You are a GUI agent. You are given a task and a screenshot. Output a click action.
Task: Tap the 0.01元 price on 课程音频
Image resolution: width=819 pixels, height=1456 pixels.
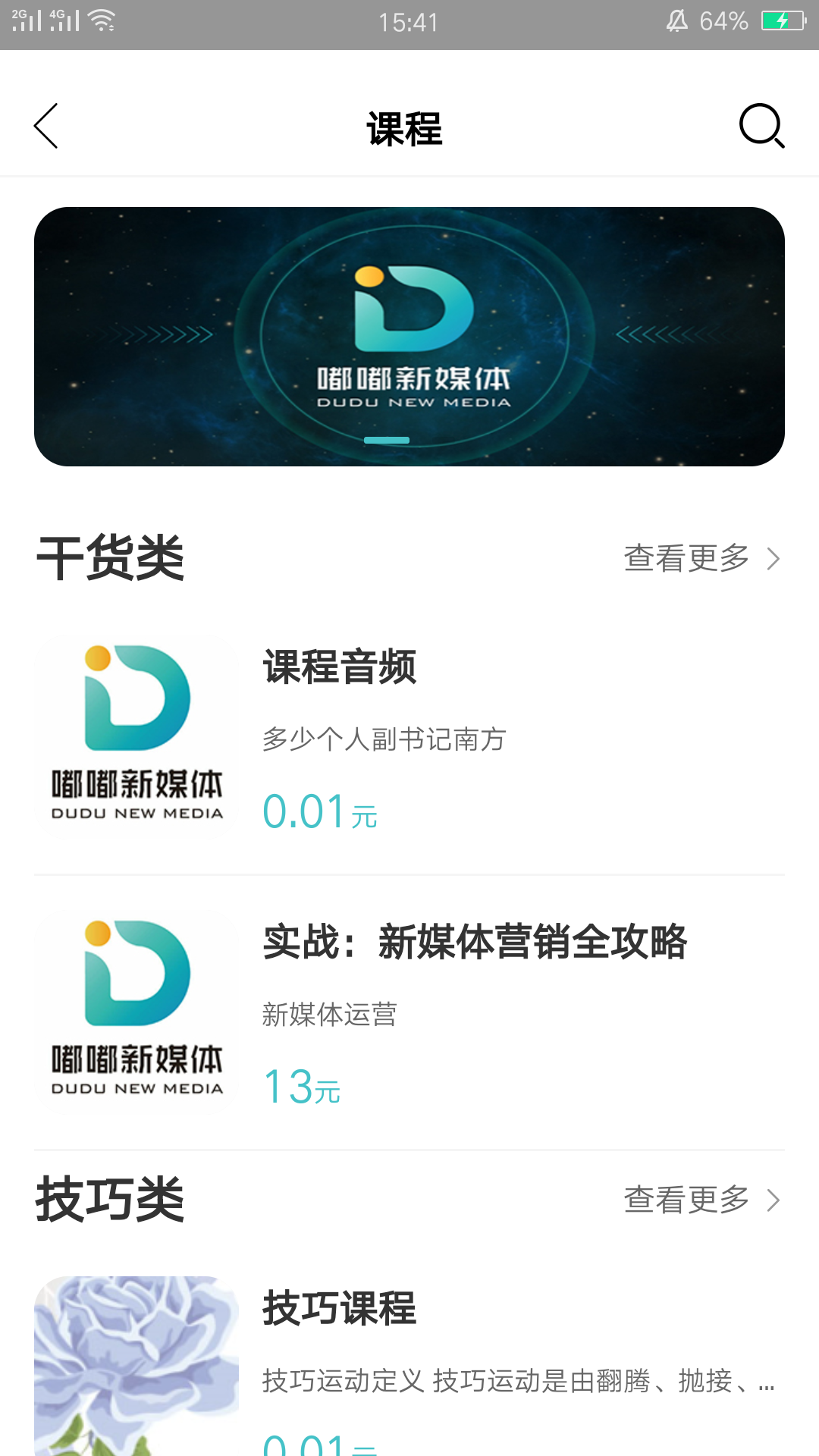pyautogui.click(x=319, y=814)
